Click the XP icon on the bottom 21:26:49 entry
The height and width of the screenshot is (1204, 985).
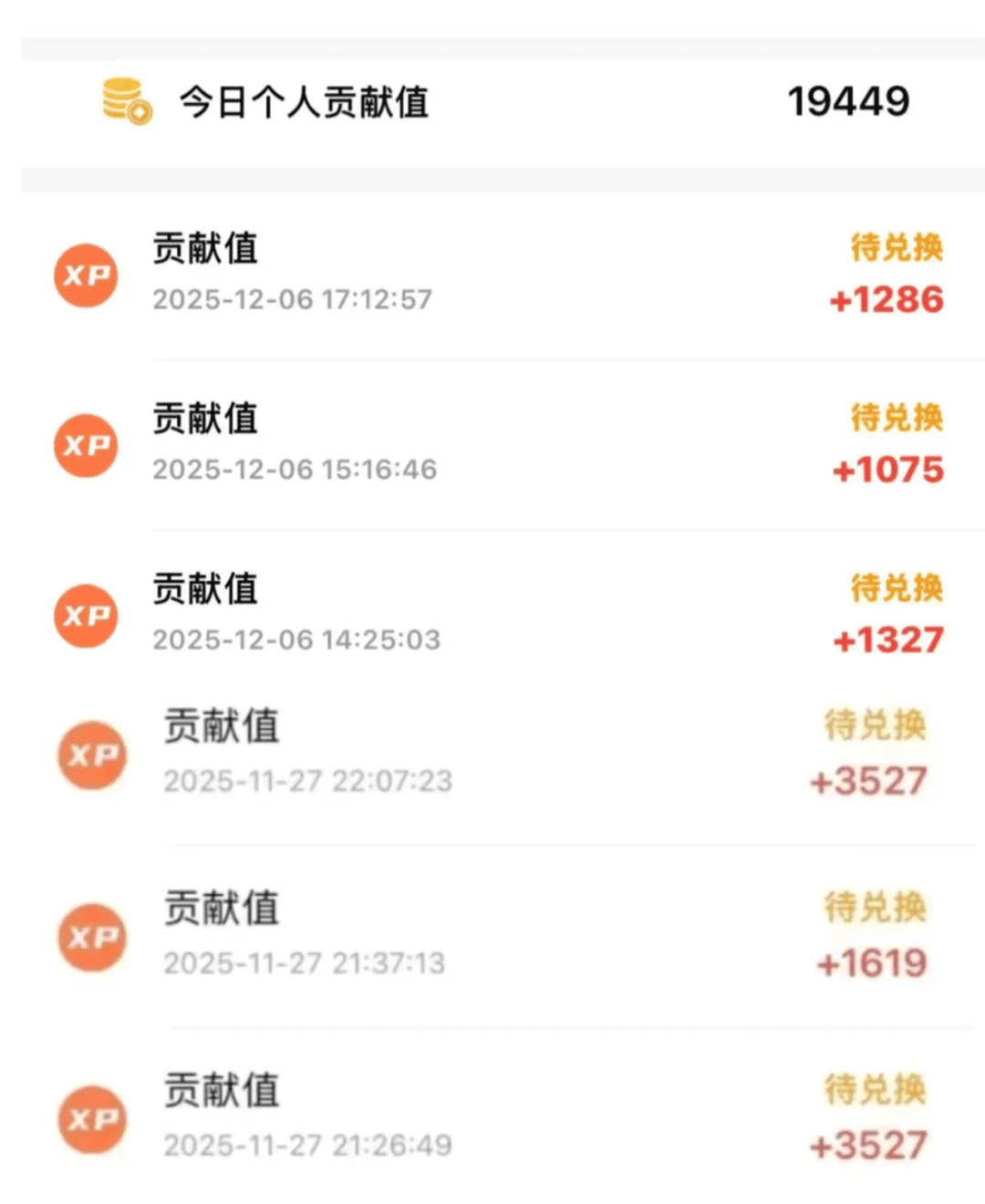(92, 1120)
